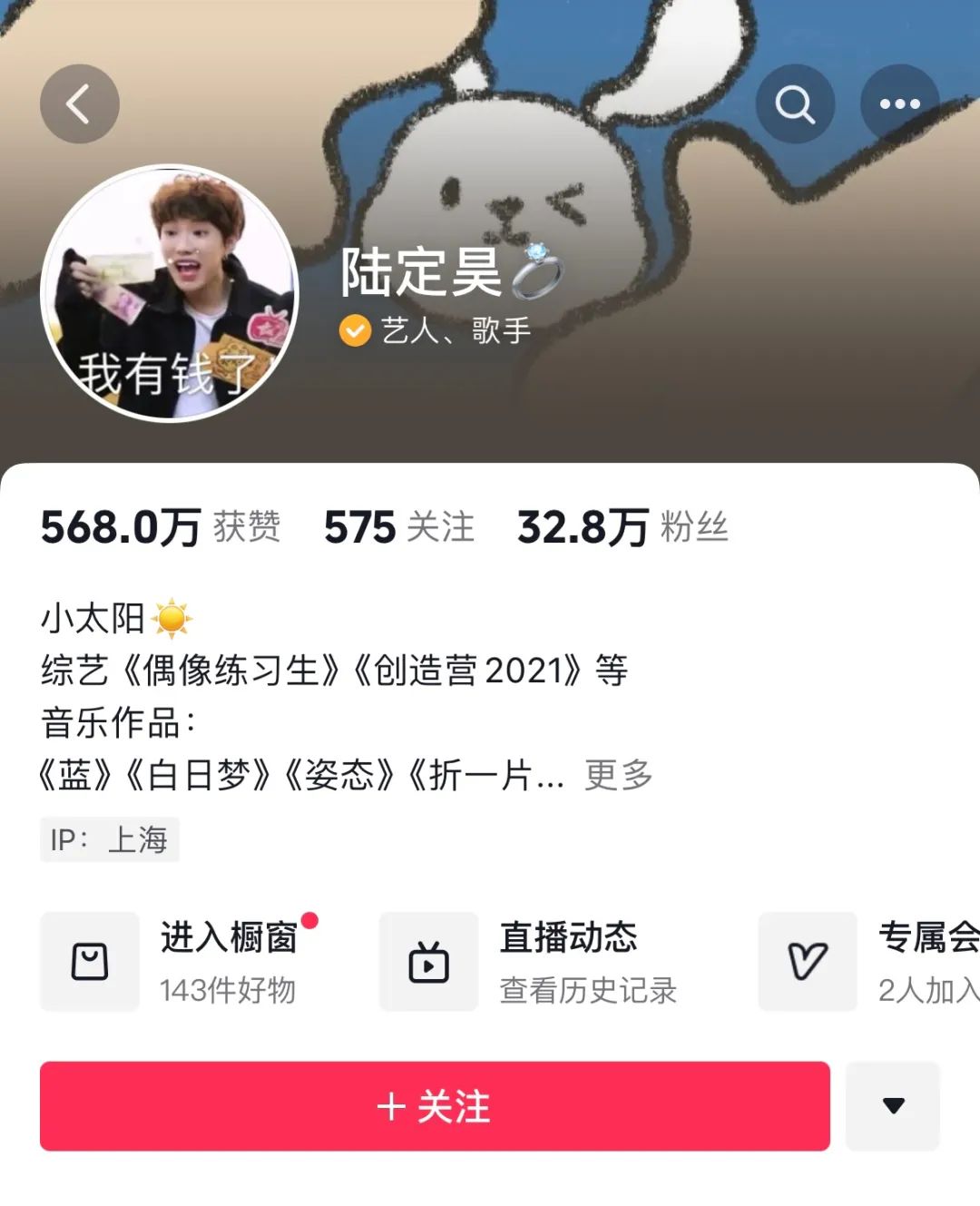This screenshot has width=980, height=1206.
Task: Go back using the top-left arrow
Action: click(x=80, y=104)
